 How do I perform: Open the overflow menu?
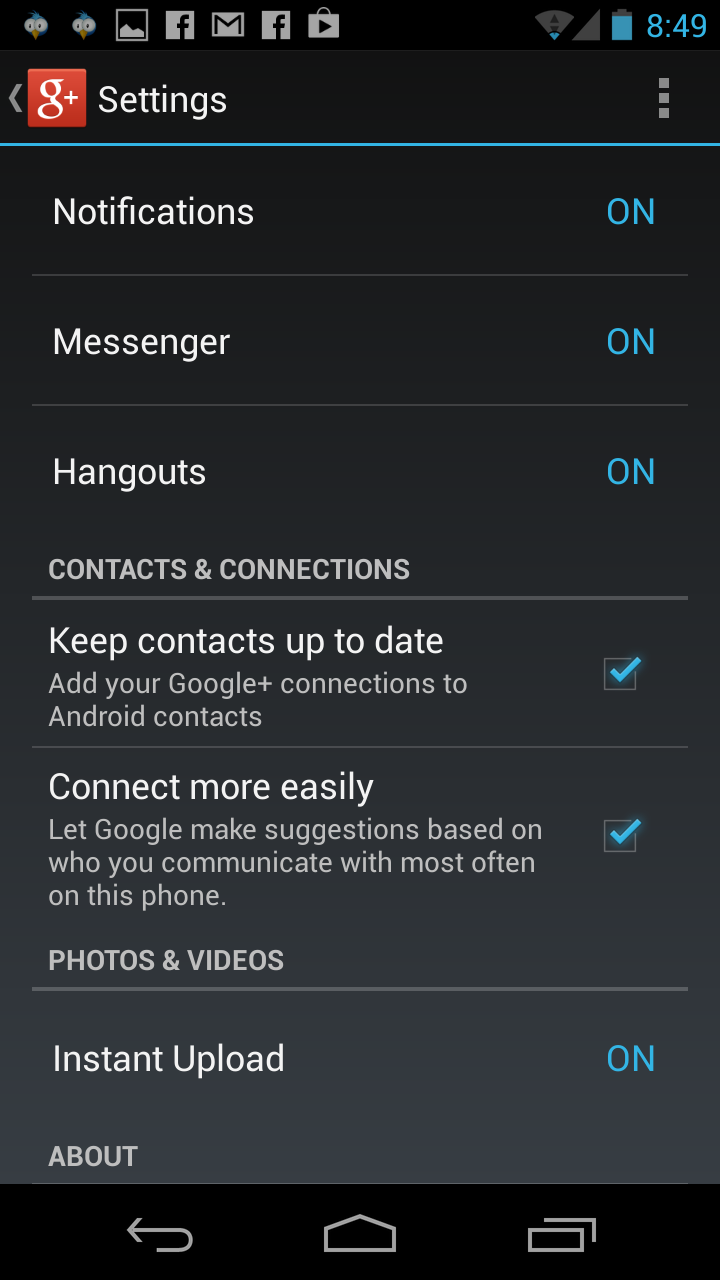(x=663, y=98)
